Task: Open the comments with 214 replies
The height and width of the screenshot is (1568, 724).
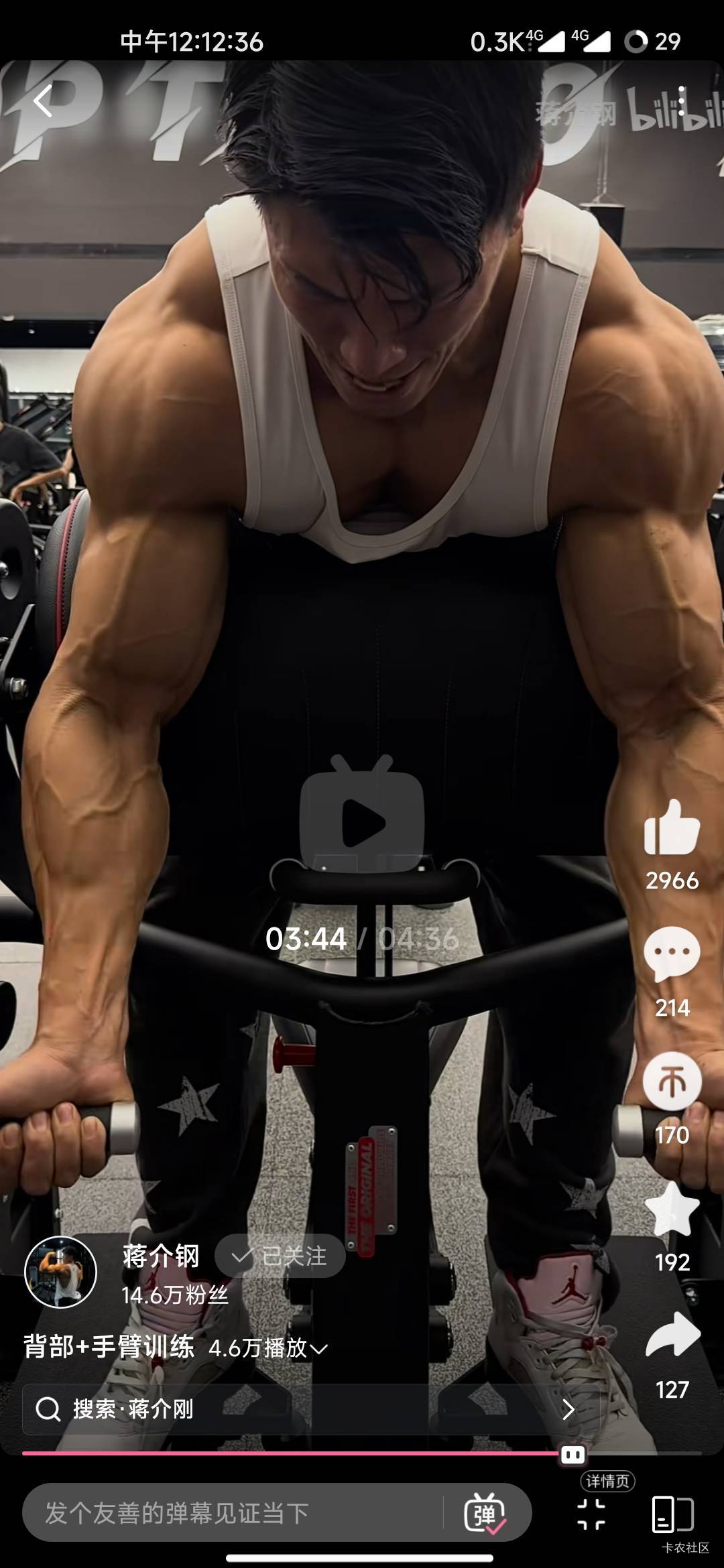Action: (672, 954)
